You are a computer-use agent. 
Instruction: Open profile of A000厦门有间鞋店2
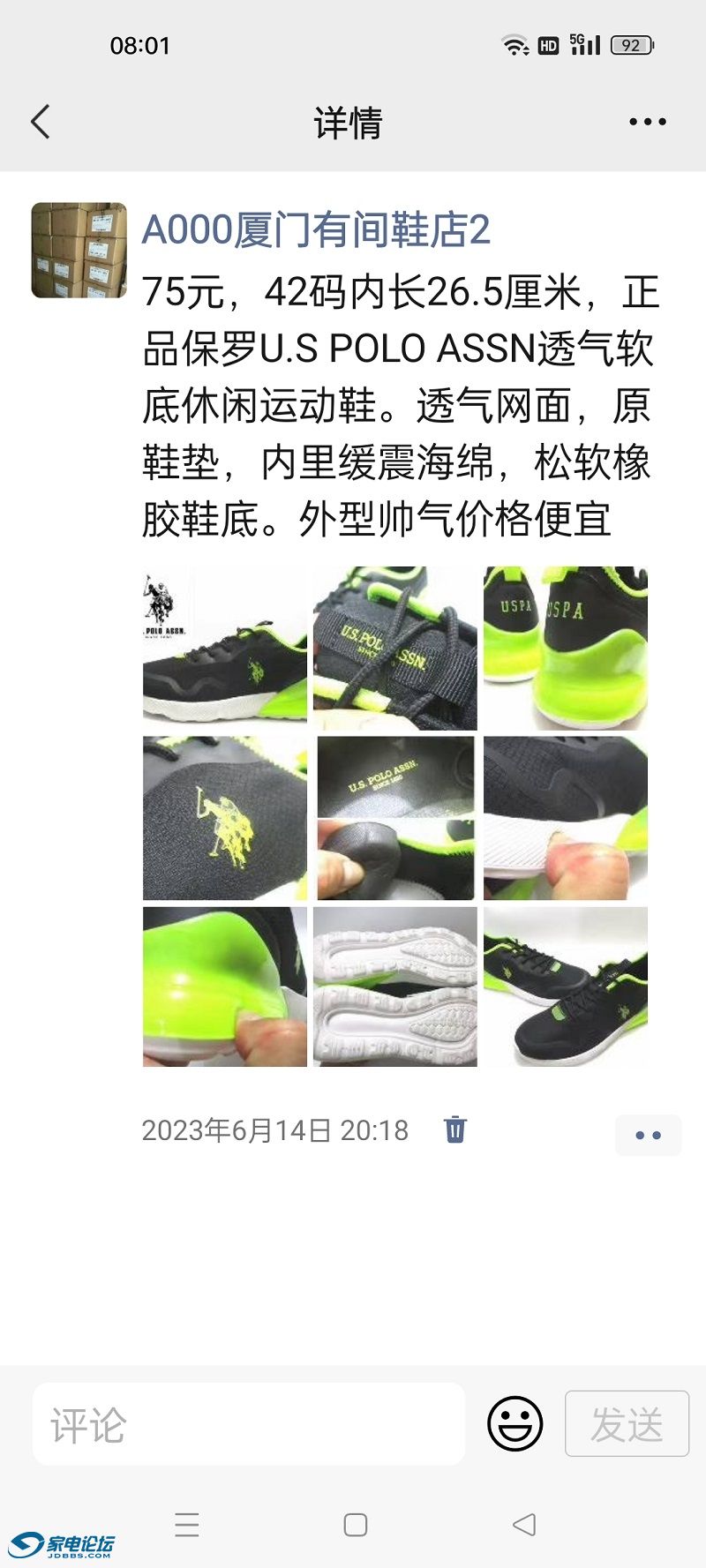coord(316,230)
